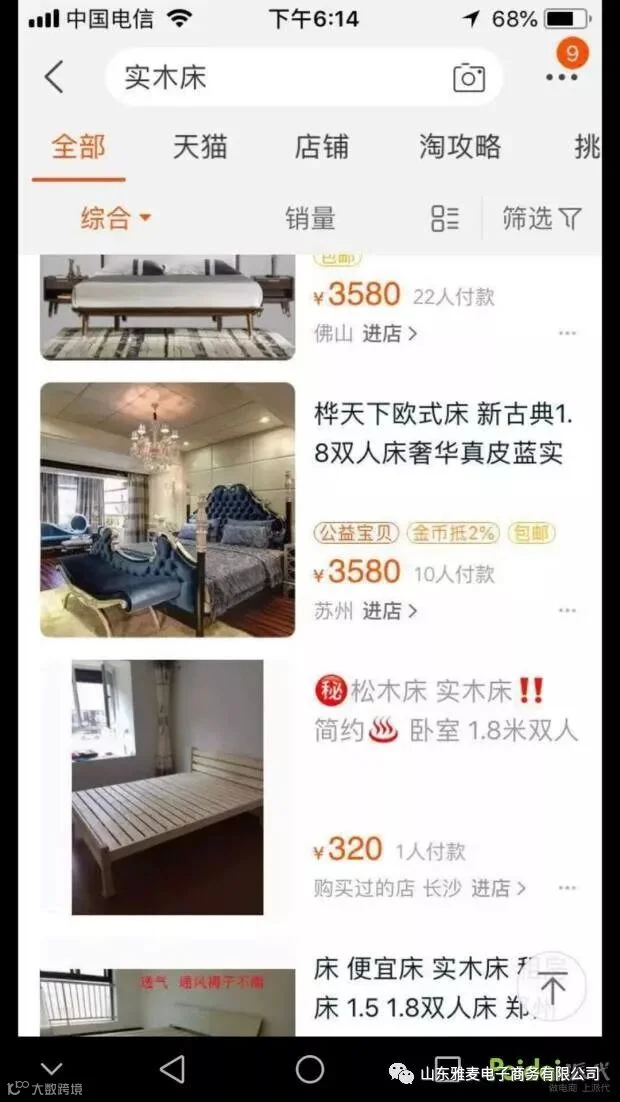Sort results by 销量

pos(310,218)
